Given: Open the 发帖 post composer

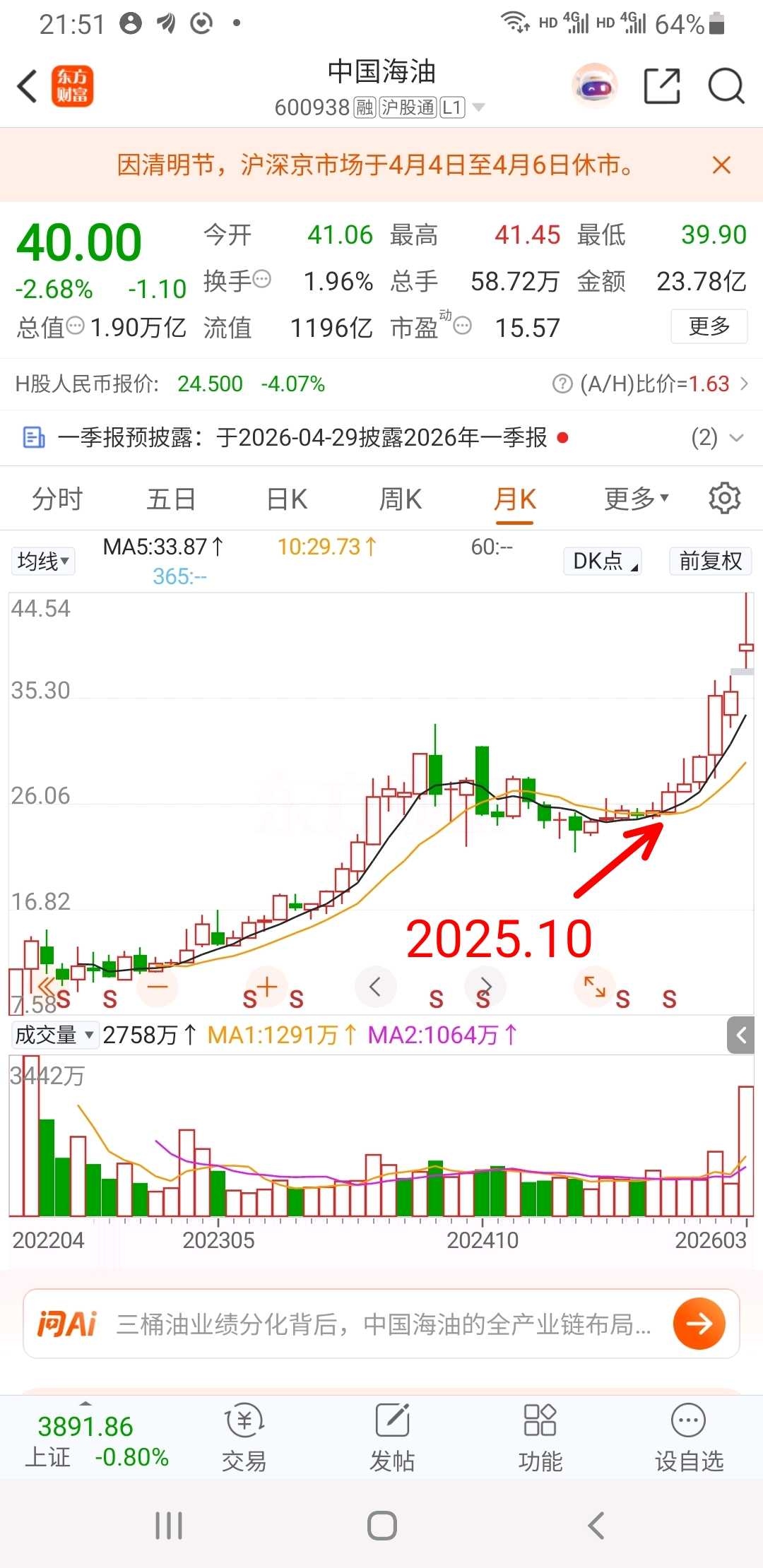Looking at the screenshot, I should click(392, 1437).
